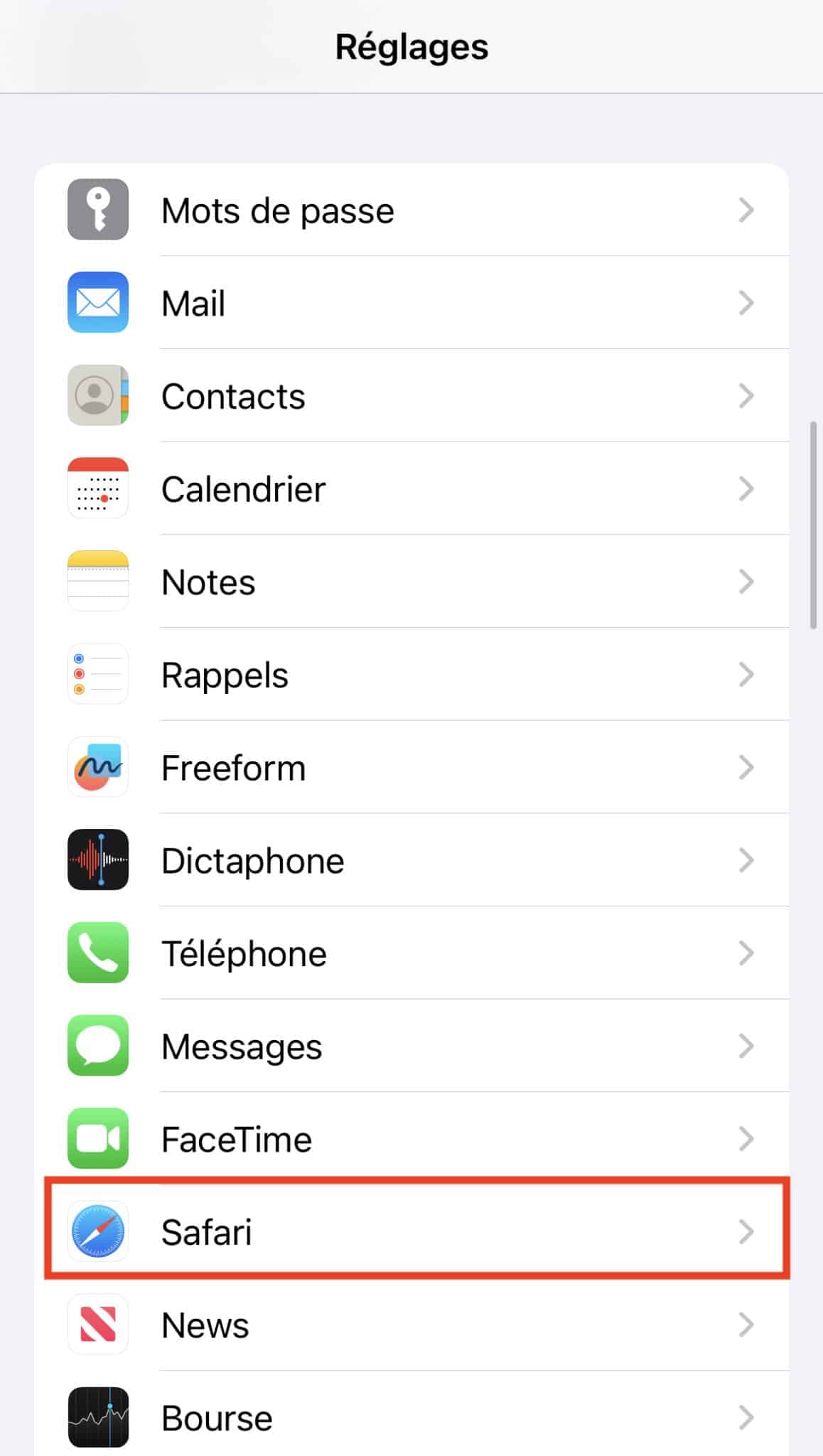Select the Notes row

411,582
